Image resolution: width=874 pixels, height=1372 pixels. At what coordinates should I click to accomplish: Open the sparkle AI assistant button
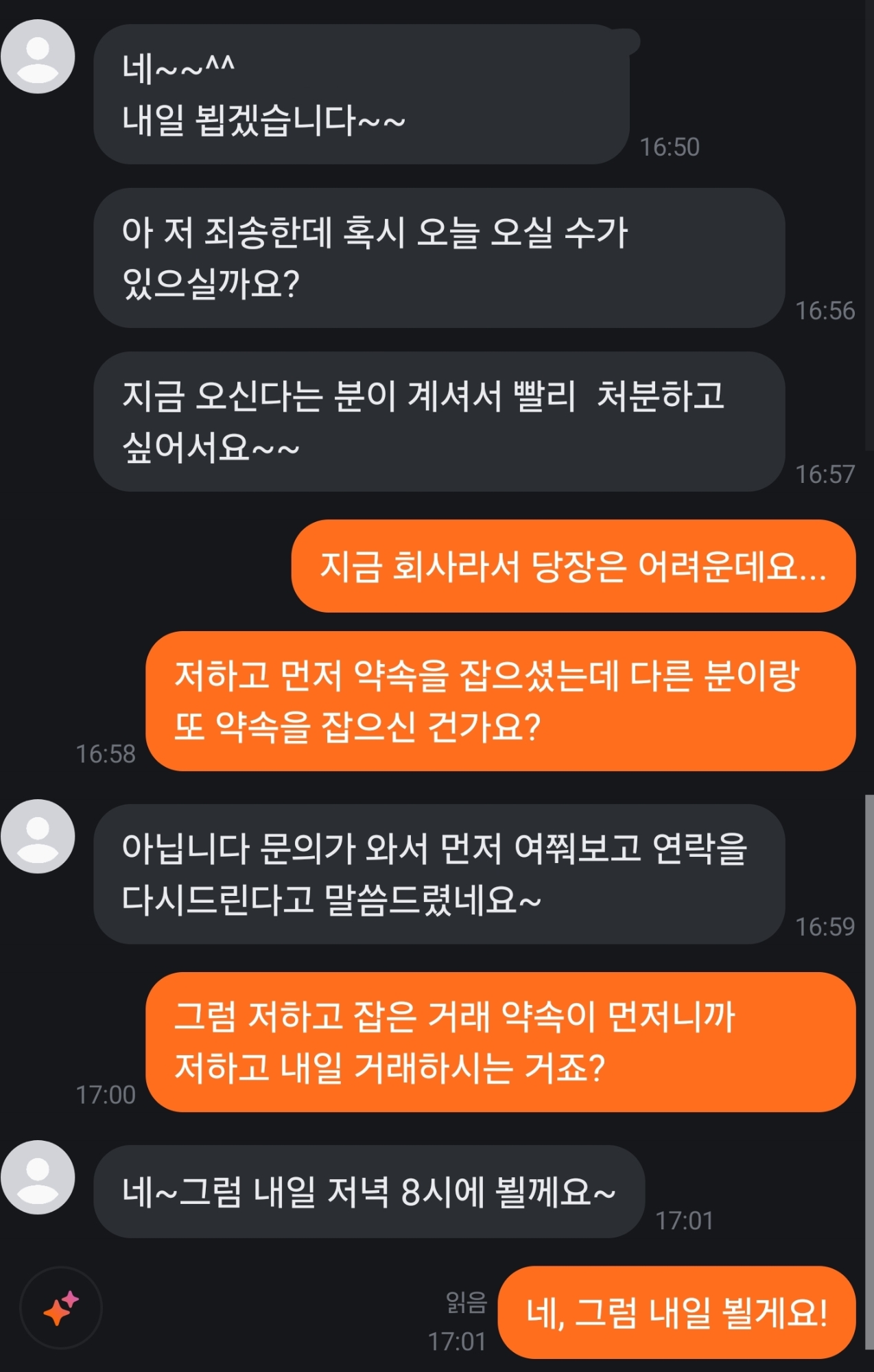pos(61,1308)
